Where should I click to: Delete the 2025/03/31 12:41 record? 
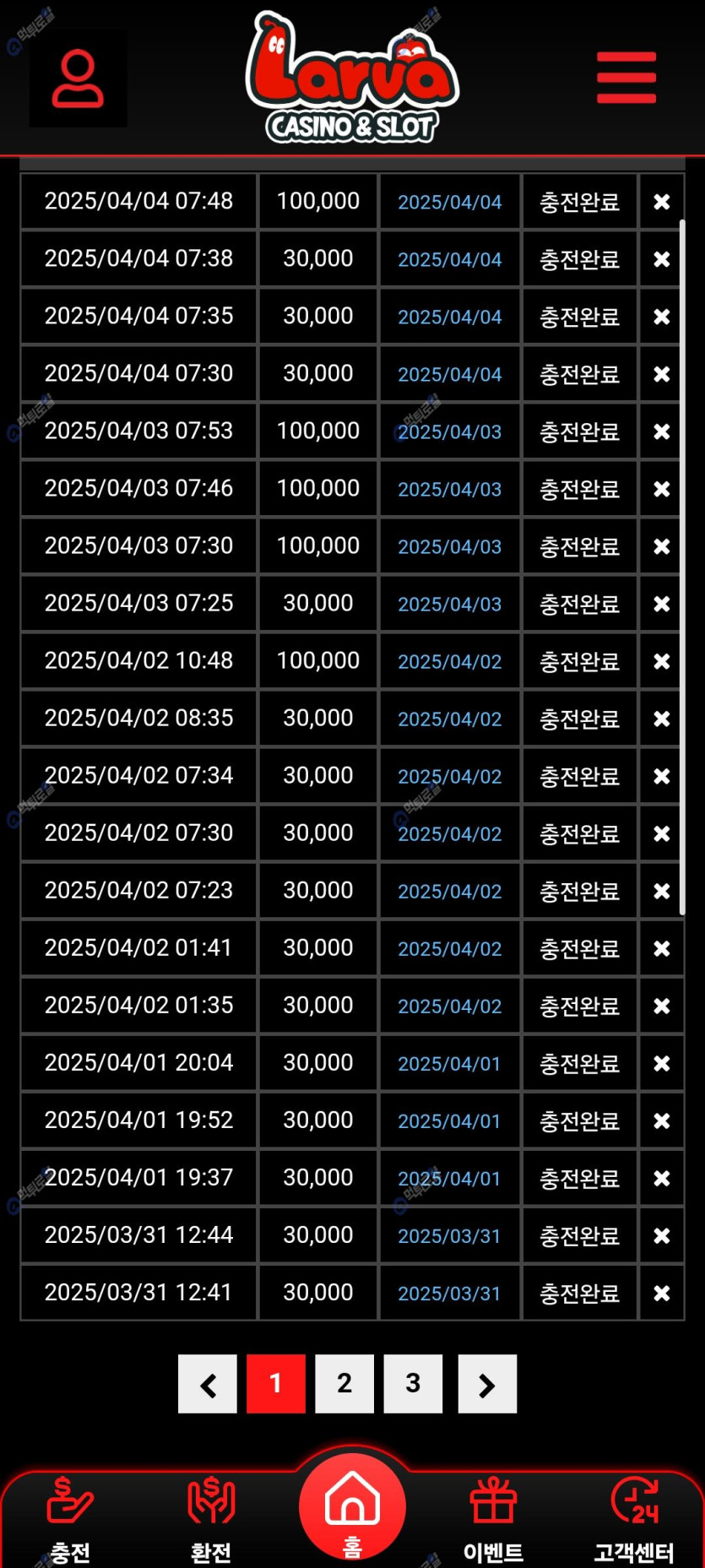coord(662,1293)
